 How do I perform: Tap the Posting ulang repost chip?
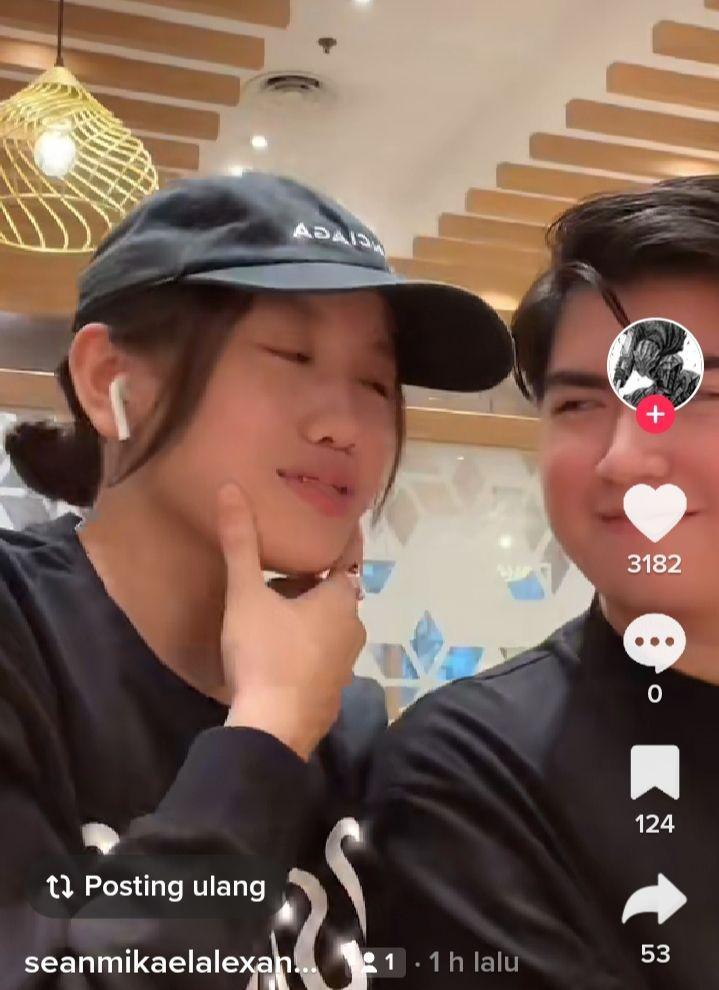point(156,887)
